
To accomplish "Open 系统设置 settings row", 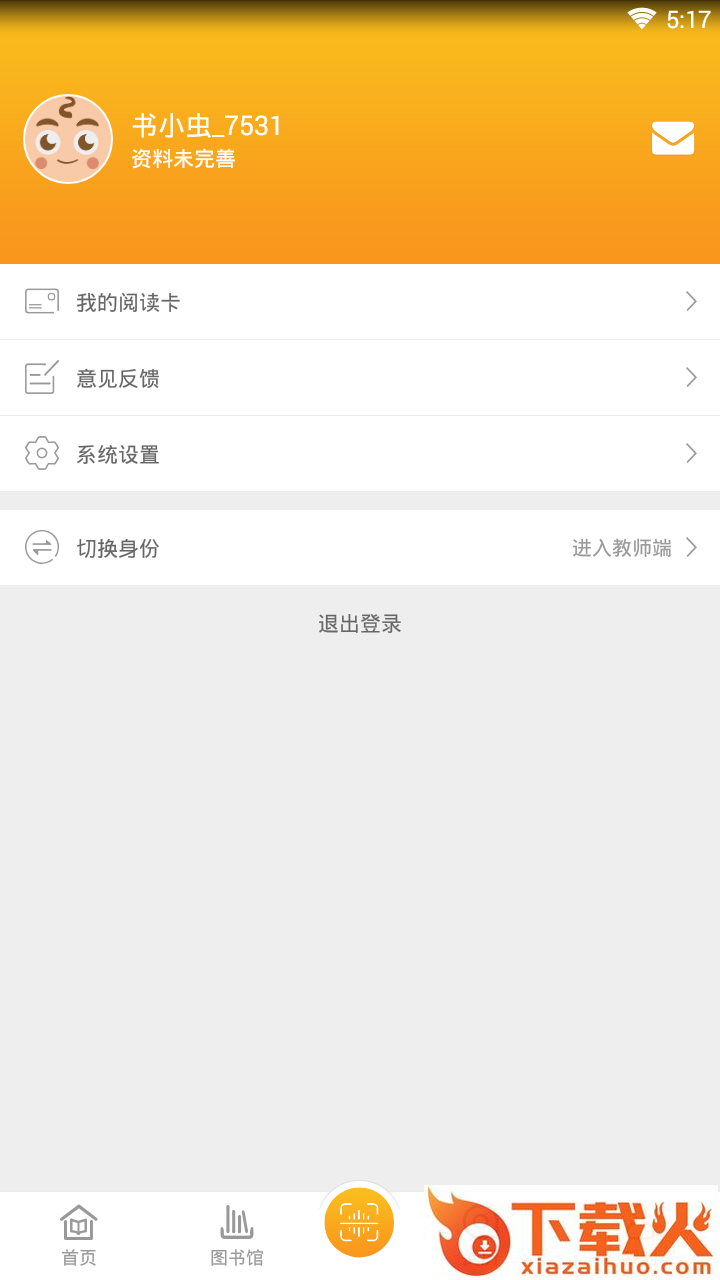I will (360, 454).
